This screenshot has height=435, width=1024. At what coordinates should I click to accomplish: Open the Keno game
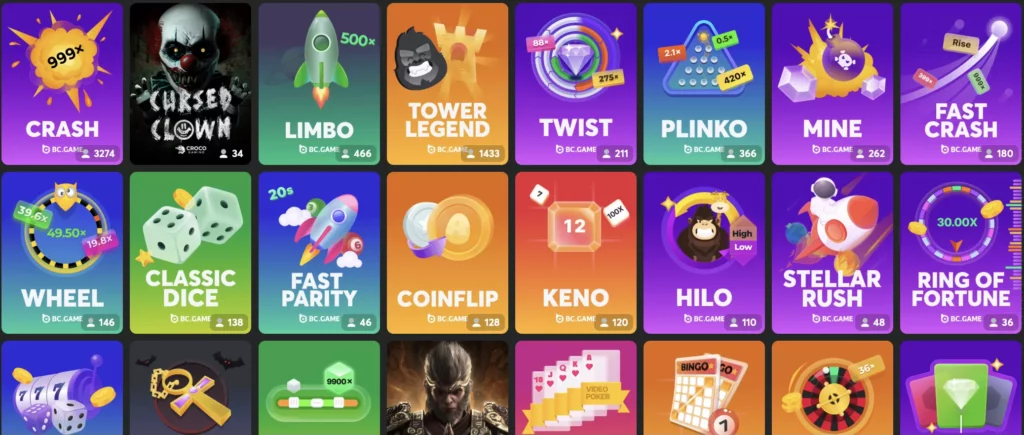click(575, 252)
